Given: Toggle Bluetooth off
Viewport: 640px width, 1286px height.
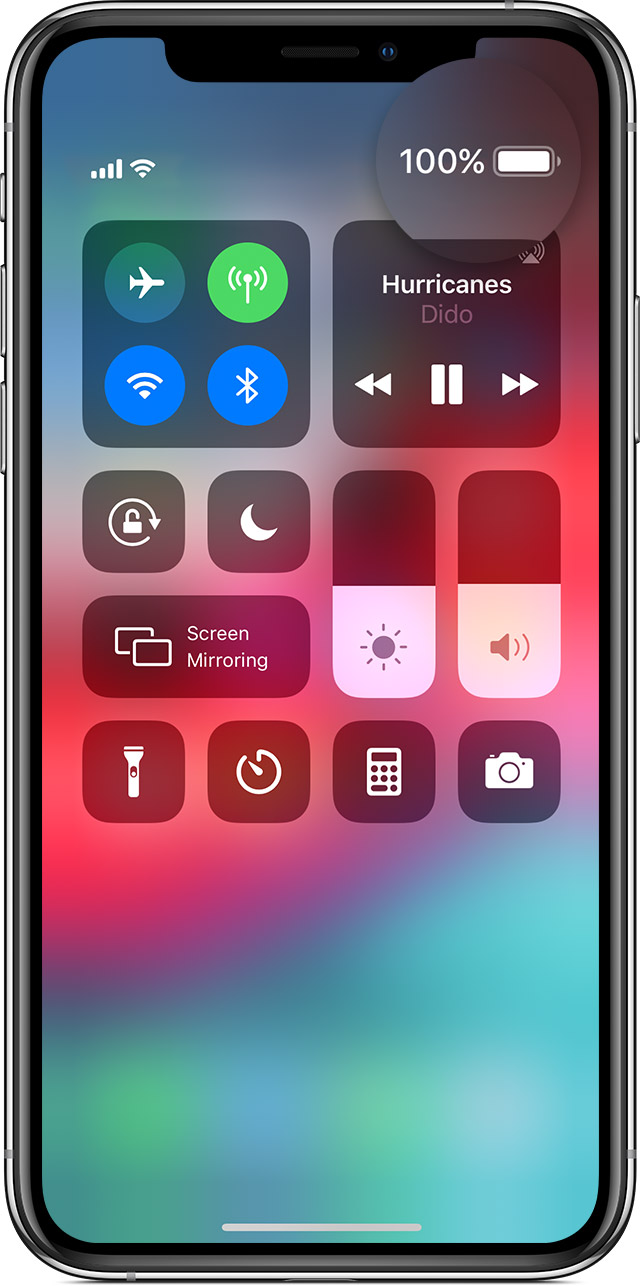Looking at the screenshot, I should (247, 386).
